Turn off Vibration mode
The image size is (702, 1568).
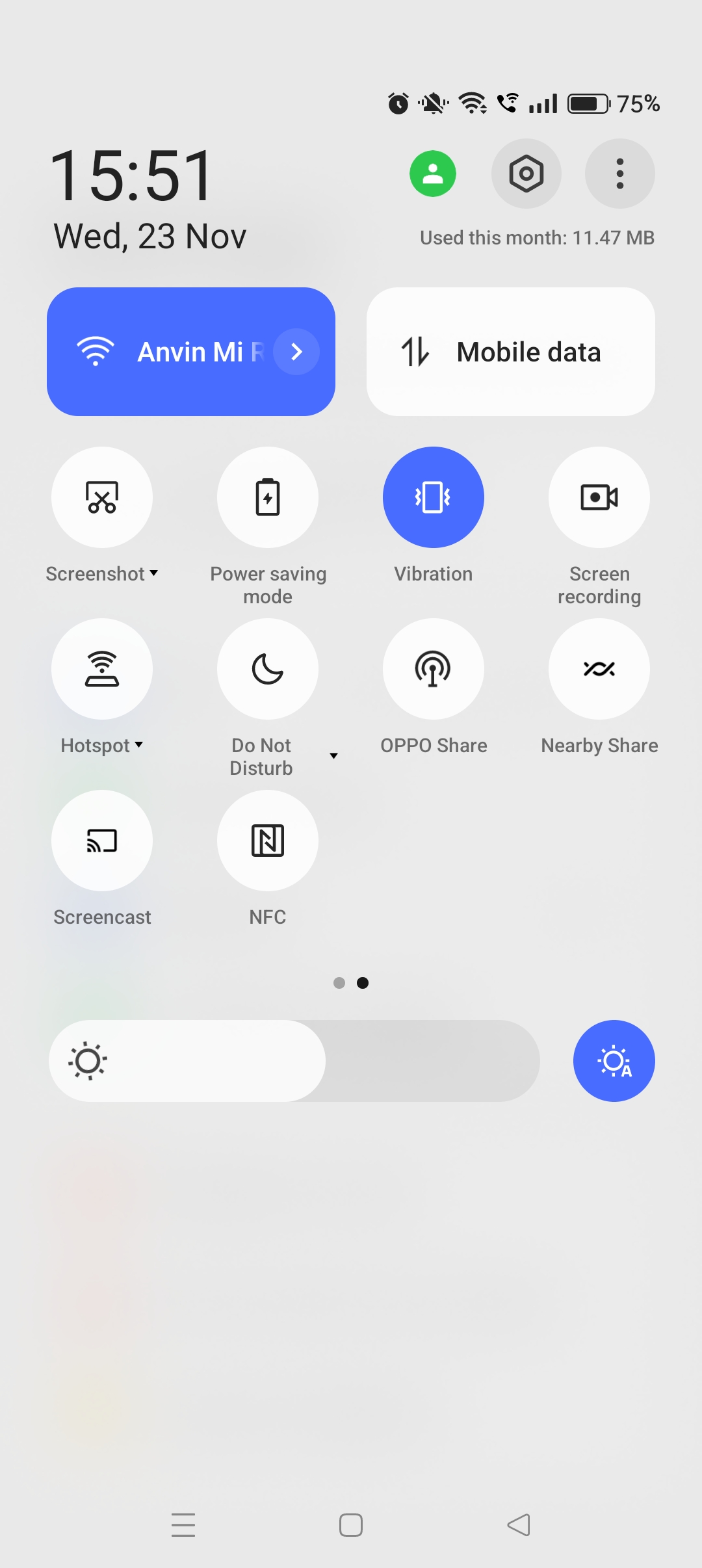[x=434, y=497]
